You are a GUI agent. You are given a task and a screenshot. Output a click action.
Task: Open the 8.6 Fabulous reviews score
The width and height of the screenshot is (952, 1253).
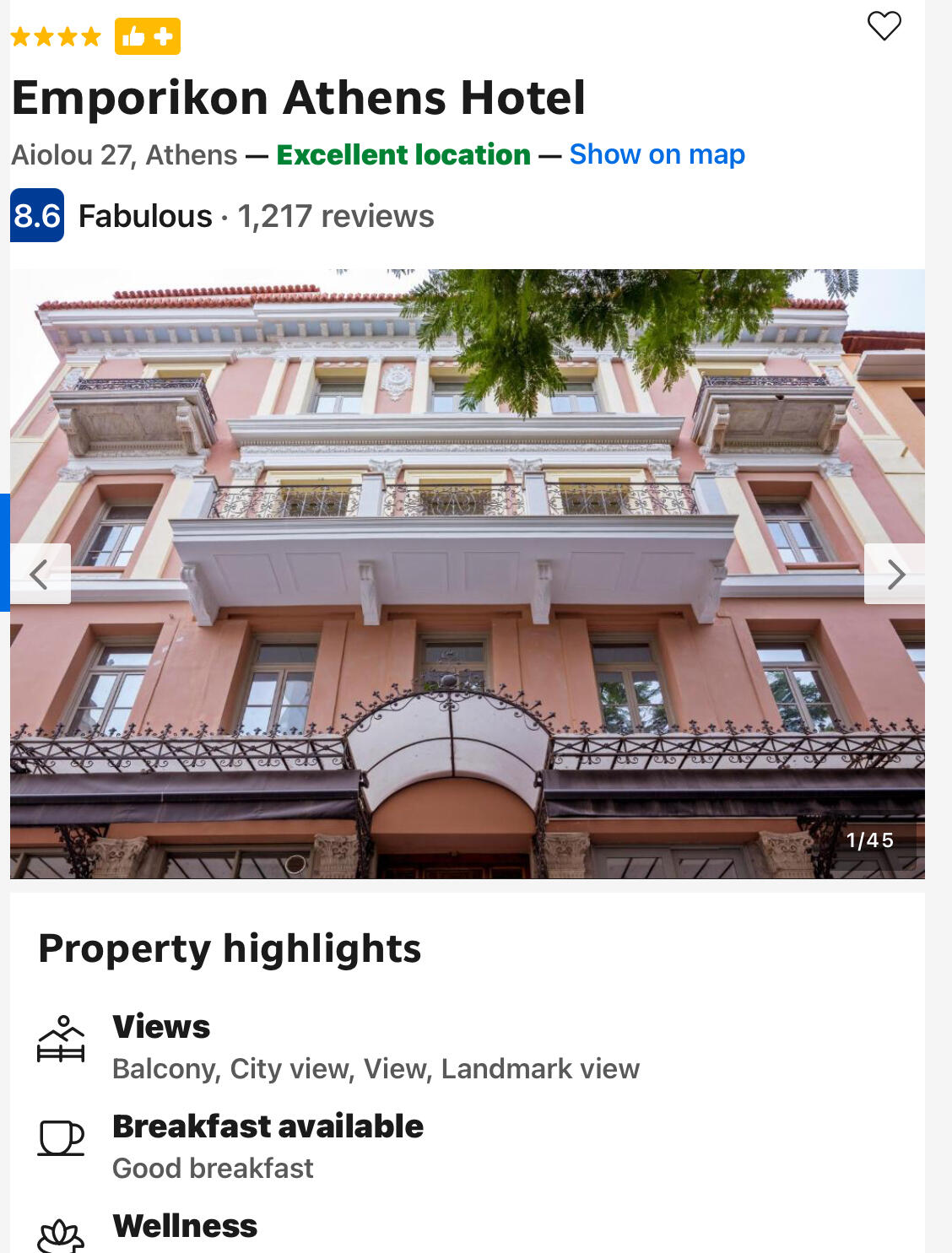pos(37,216)
